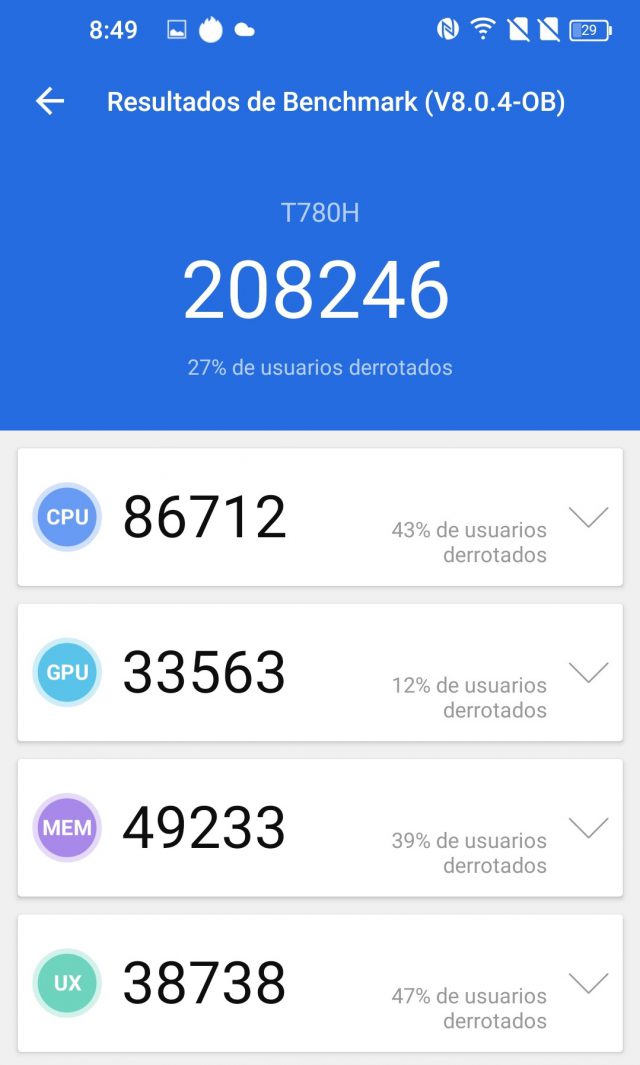The height and width of the screenshot is (1065, 640).
Task: Go back from benchmark results
Action: pos(49,101)
